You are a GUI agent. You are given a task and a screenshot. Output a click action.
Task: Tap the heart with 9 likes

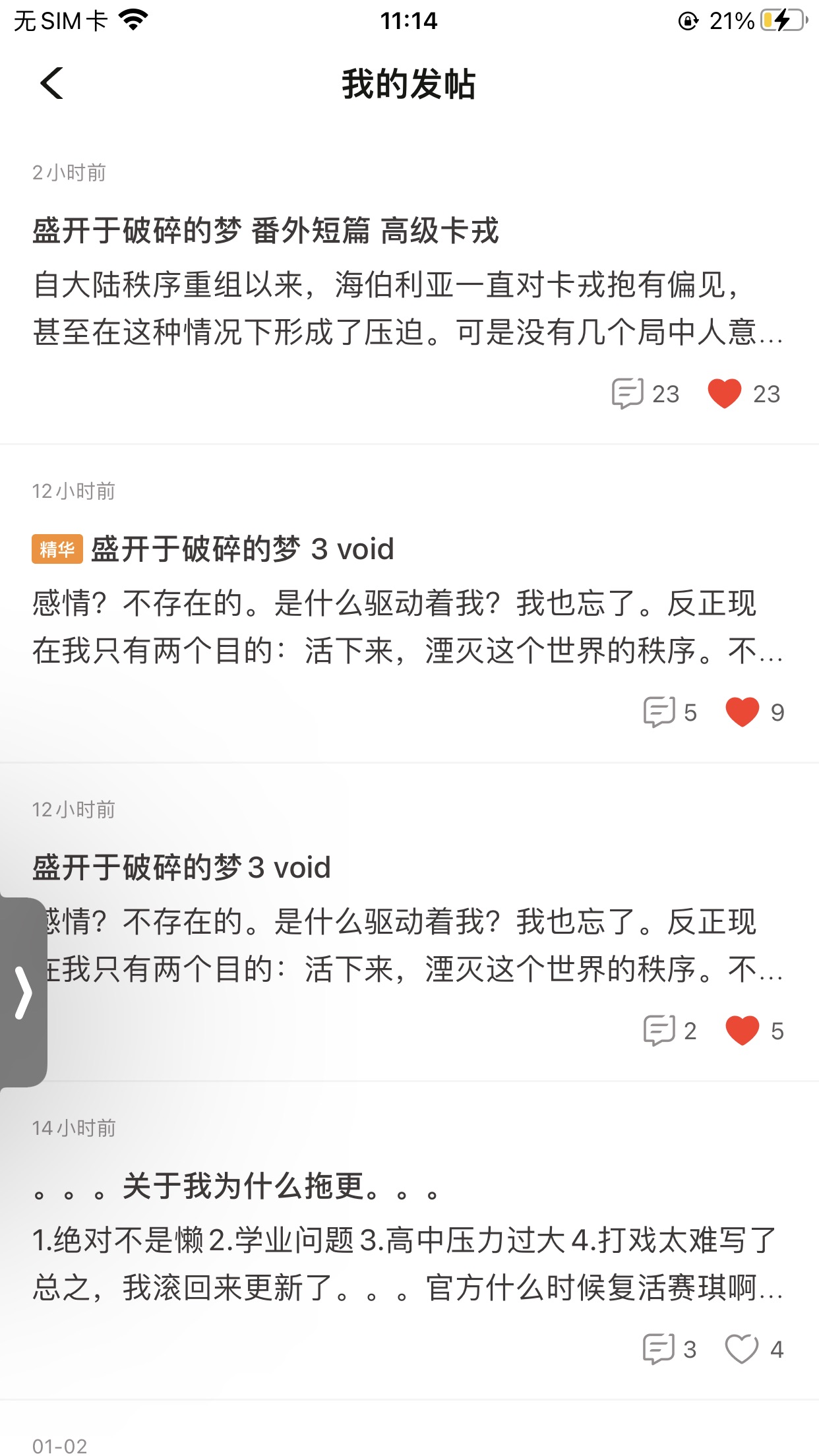[743, 712]
